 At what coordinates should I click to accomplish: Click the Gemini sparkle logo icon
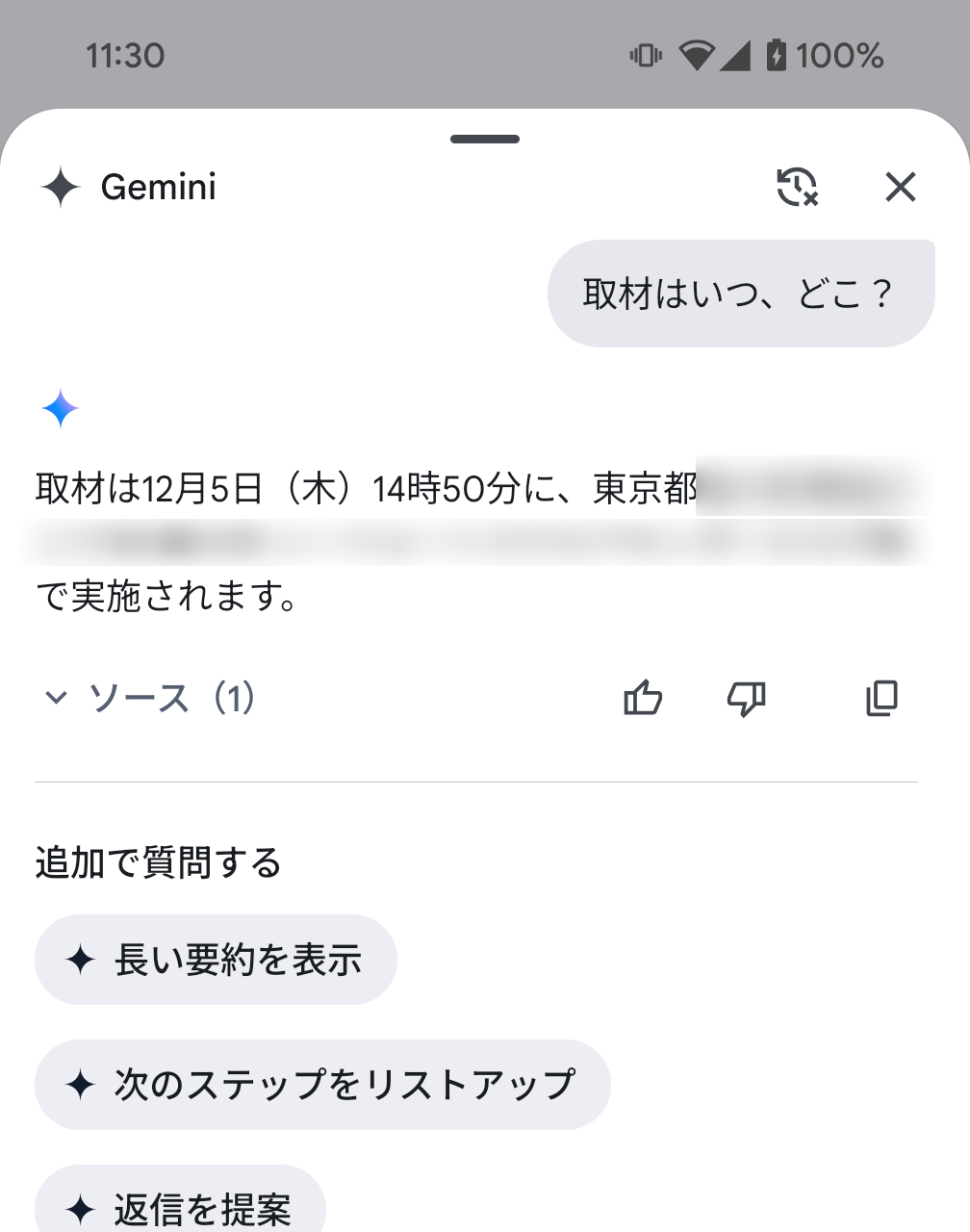pyautogui.click(x=61, y=188)
